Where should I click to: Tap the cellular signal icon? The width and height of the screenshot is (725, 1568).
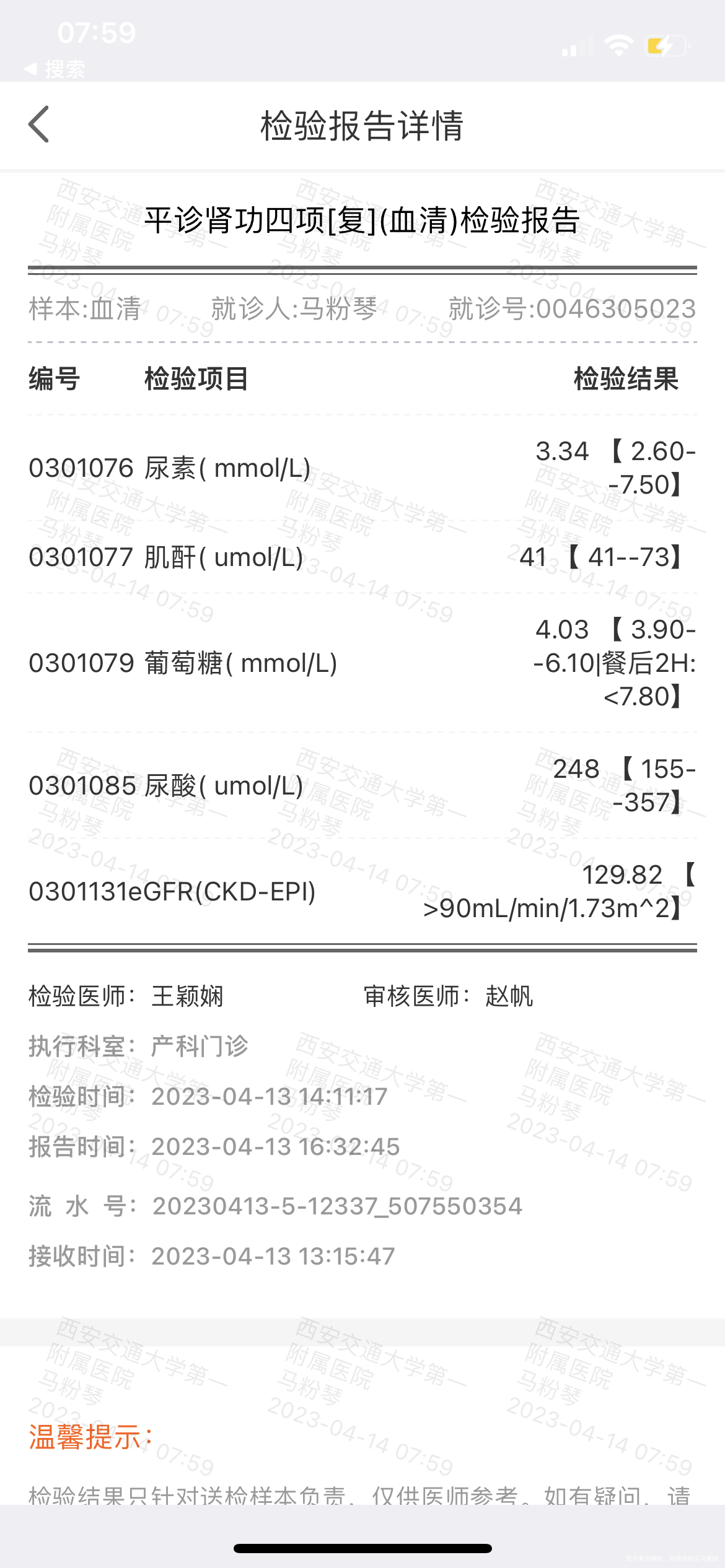tap(575, 46)
